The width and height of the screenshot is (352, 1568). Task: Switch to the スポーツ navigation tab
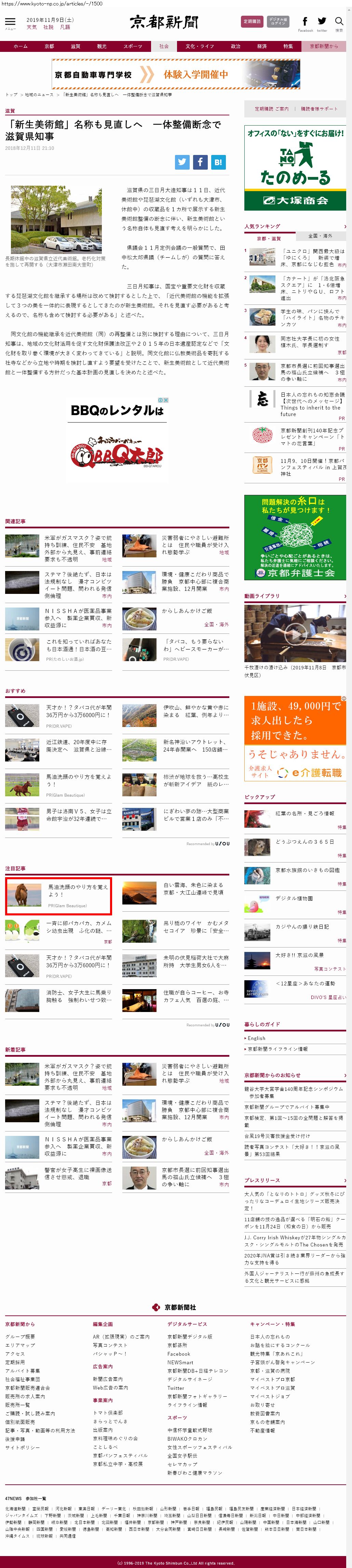(132, 46)
